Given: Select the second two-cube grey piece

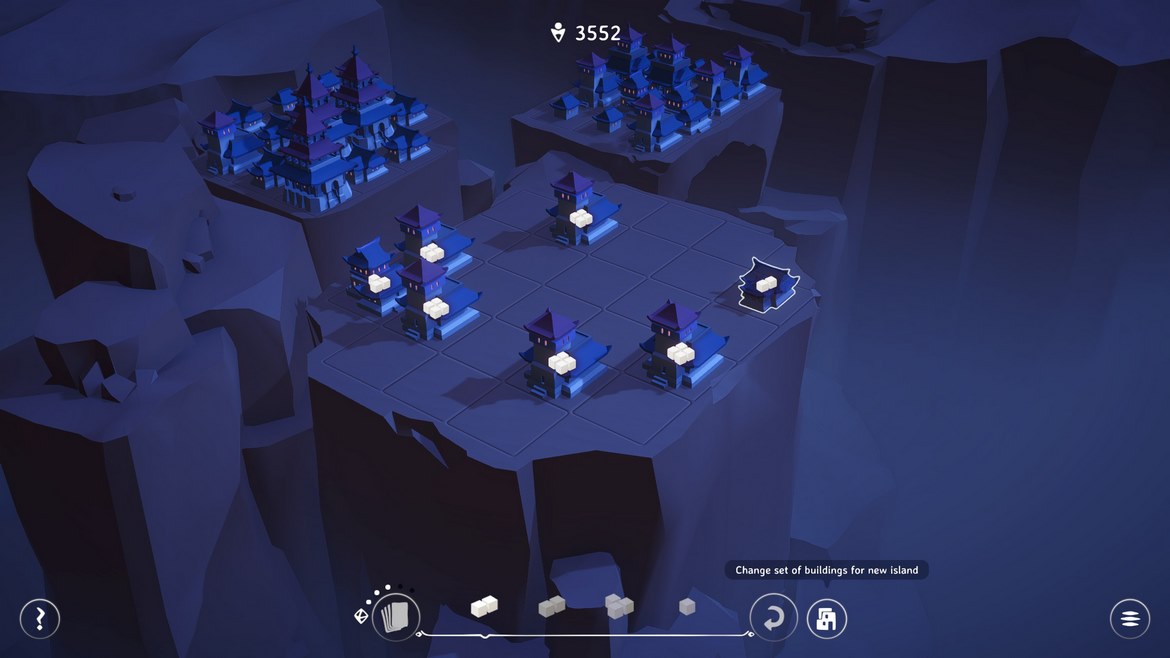Looking at the screenshot, I should pyautogui.click(x=552, y=606).
